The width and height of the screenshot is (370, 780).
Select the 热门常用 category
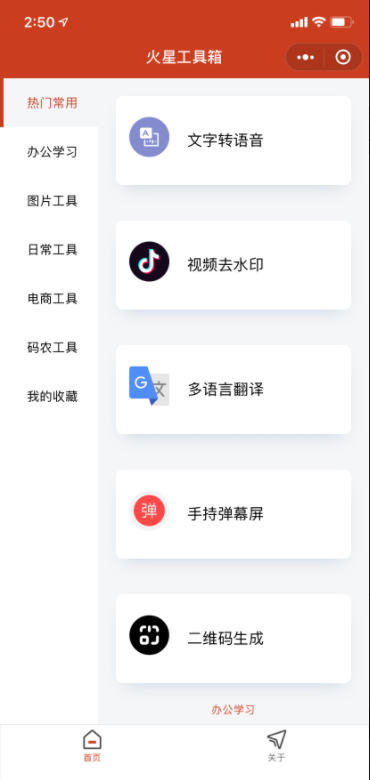coord(50,103)
